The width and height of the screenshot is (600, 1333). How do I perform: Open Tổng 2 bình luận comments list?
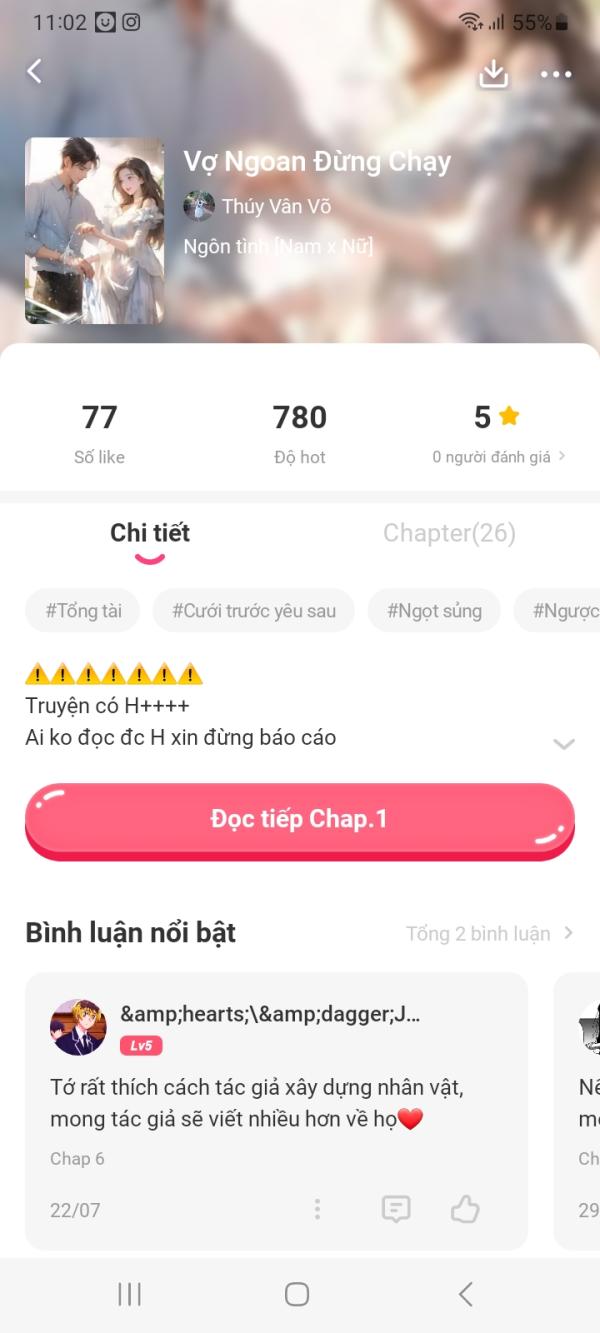click(x=489, y=934)
